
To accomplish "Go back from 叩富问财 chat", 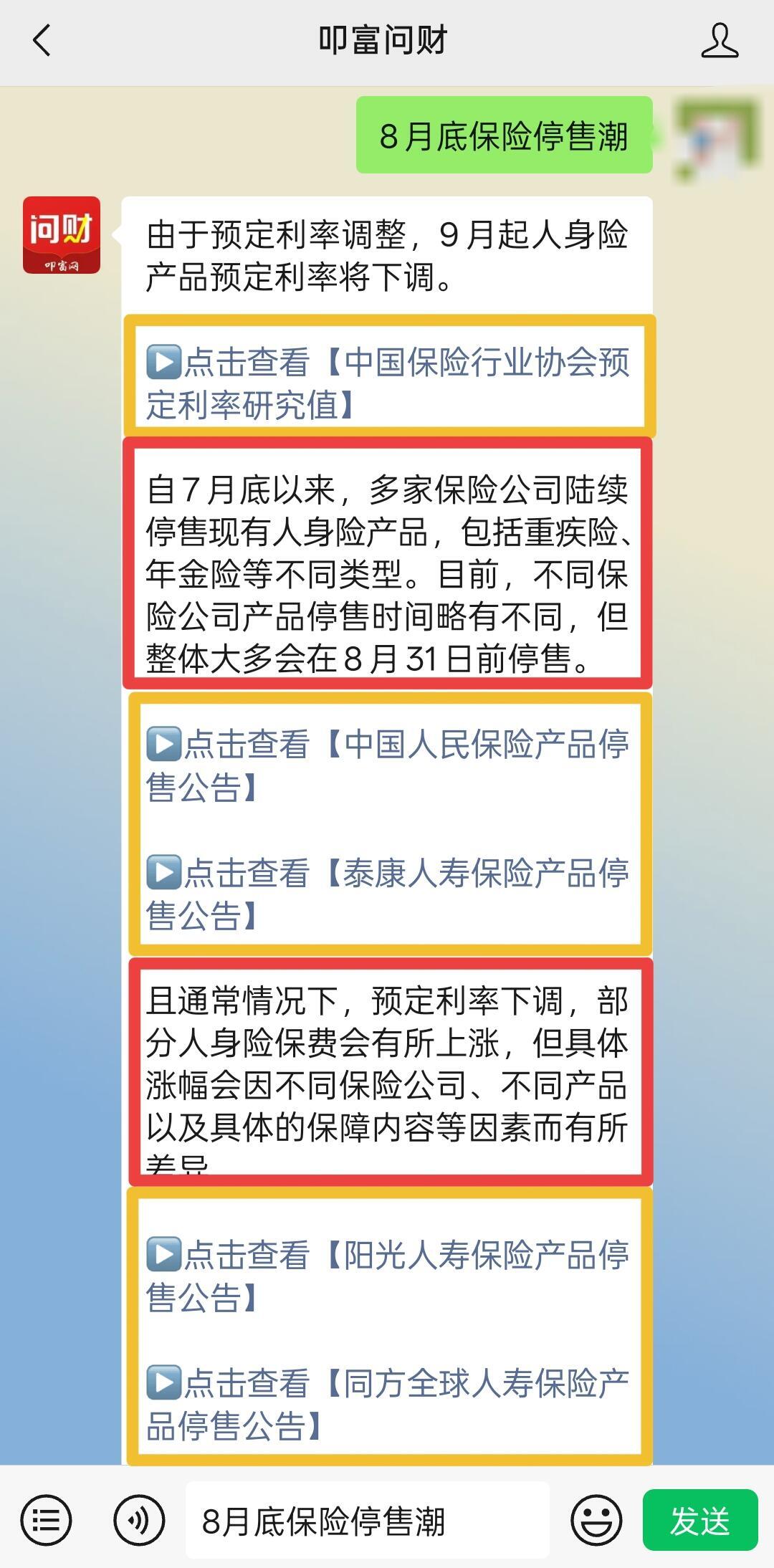I will coord(42,40).
